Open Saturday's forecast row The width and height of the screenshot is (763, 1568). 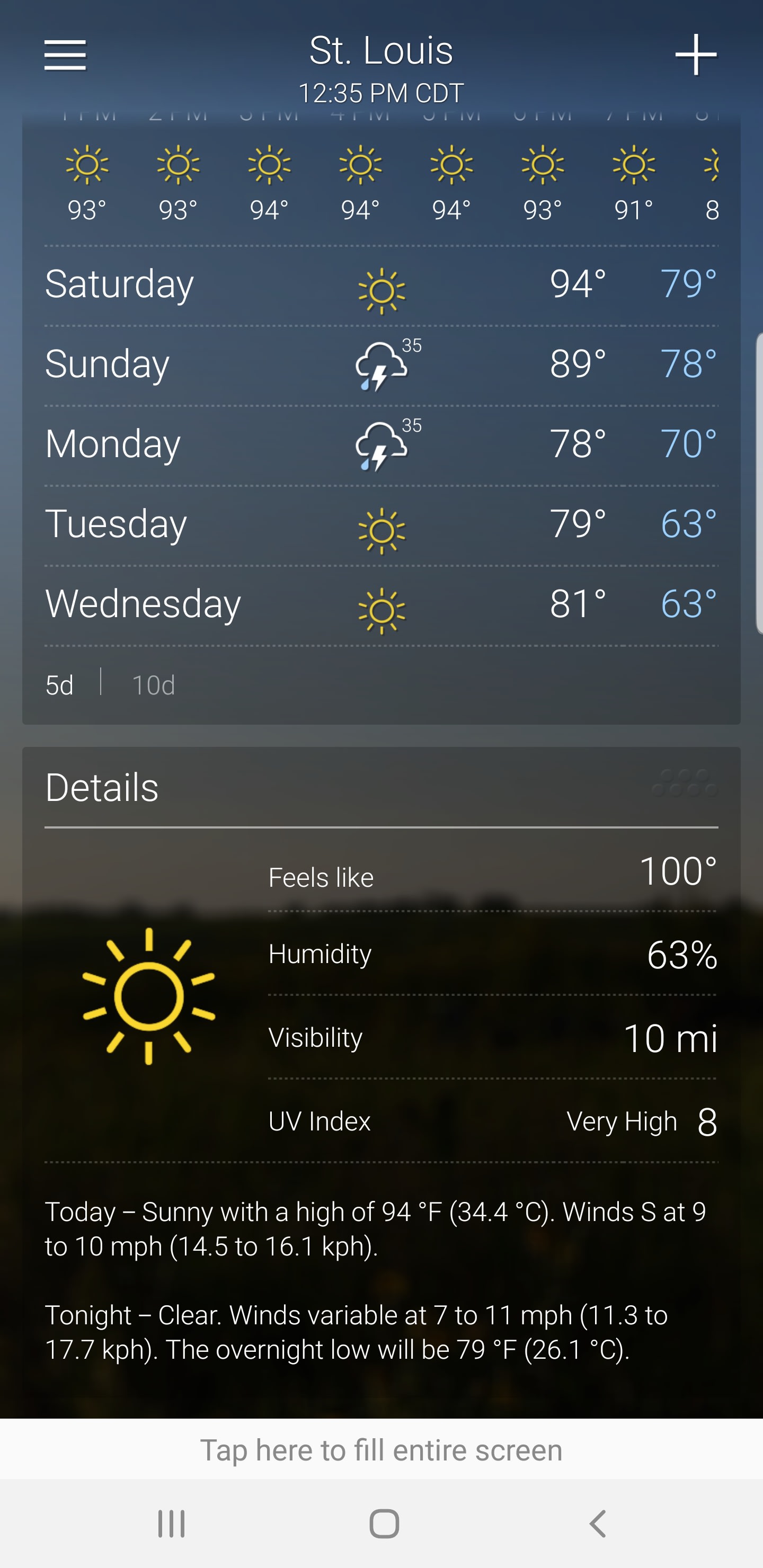point(381,285)
